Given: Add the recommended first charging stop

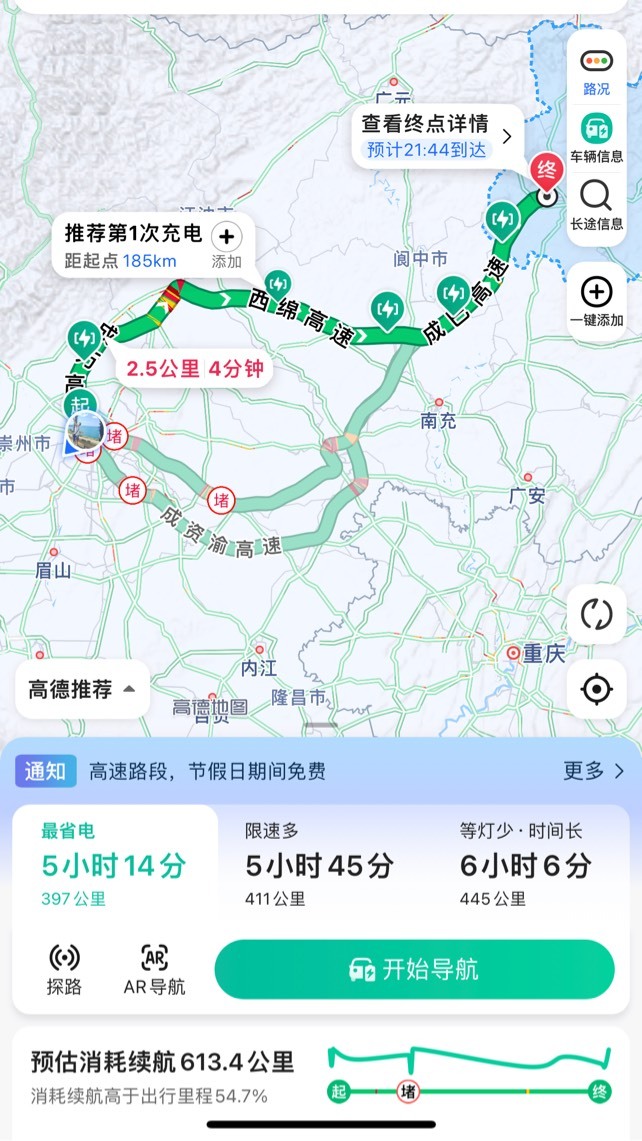Looking at the screenshot, I should 226,246.
